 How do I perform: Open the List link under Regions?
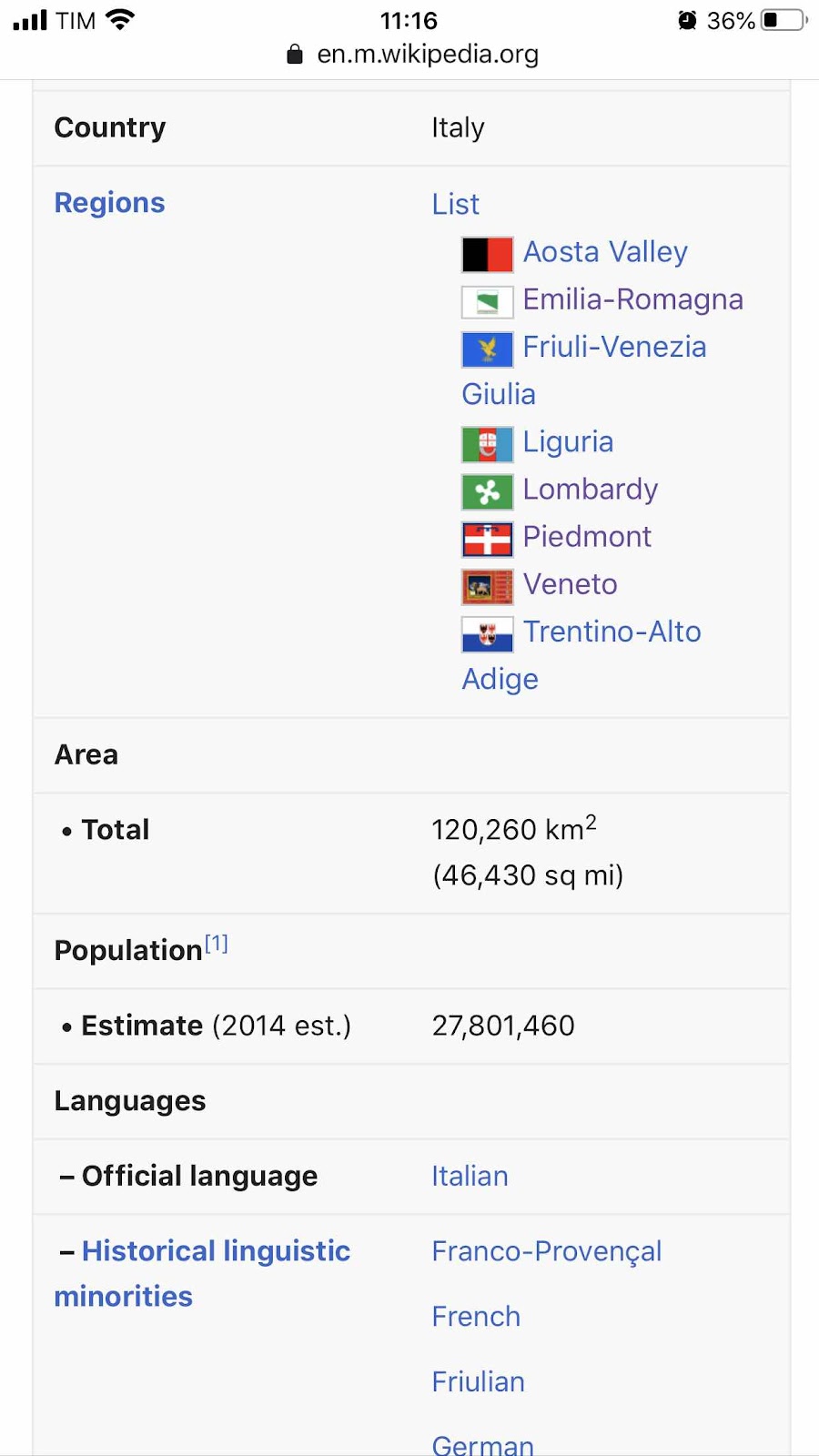[x=455, y=205]
